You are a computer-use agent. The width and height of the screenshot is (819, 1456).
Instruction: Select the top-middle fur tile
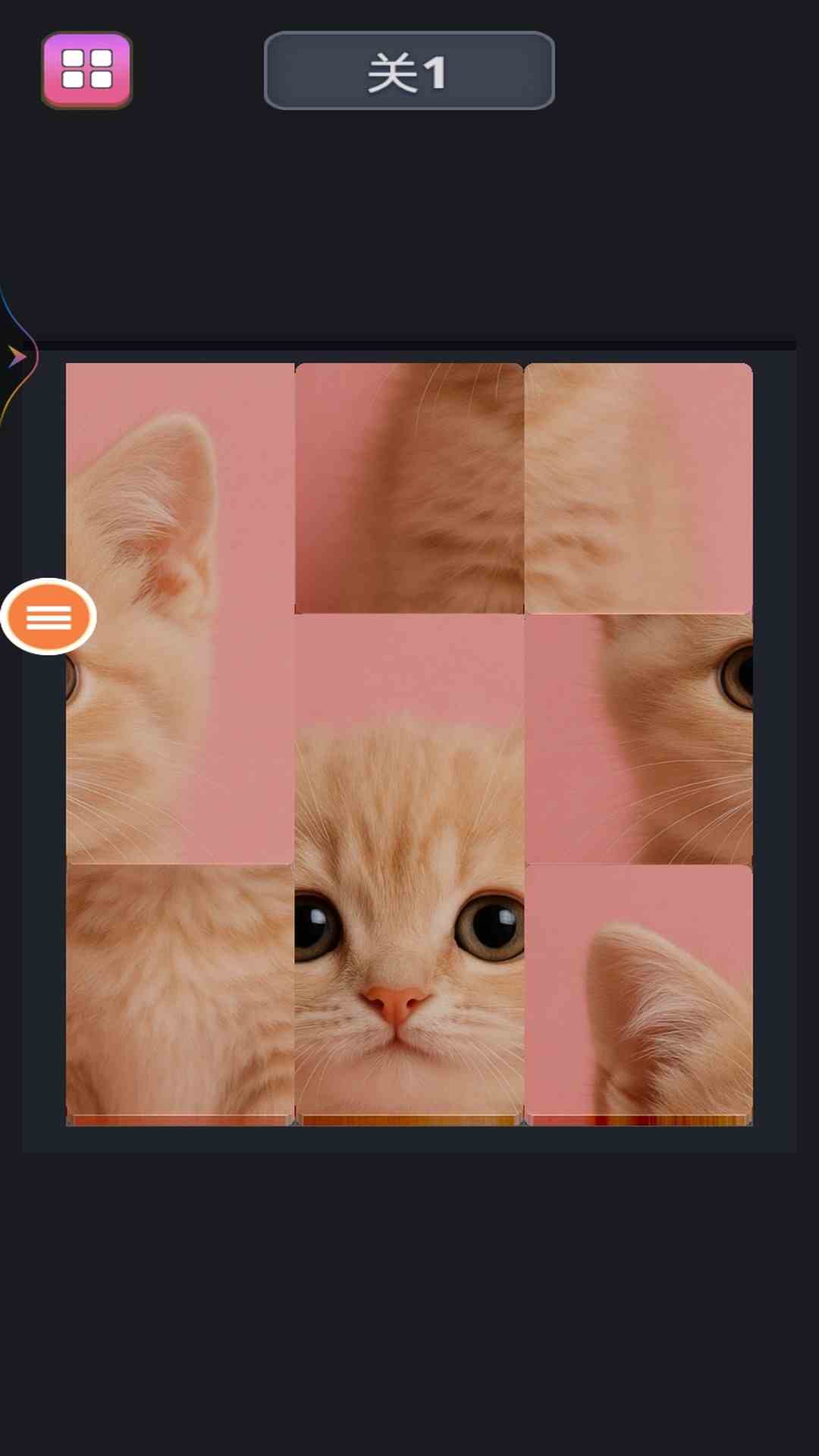point(409,488)
